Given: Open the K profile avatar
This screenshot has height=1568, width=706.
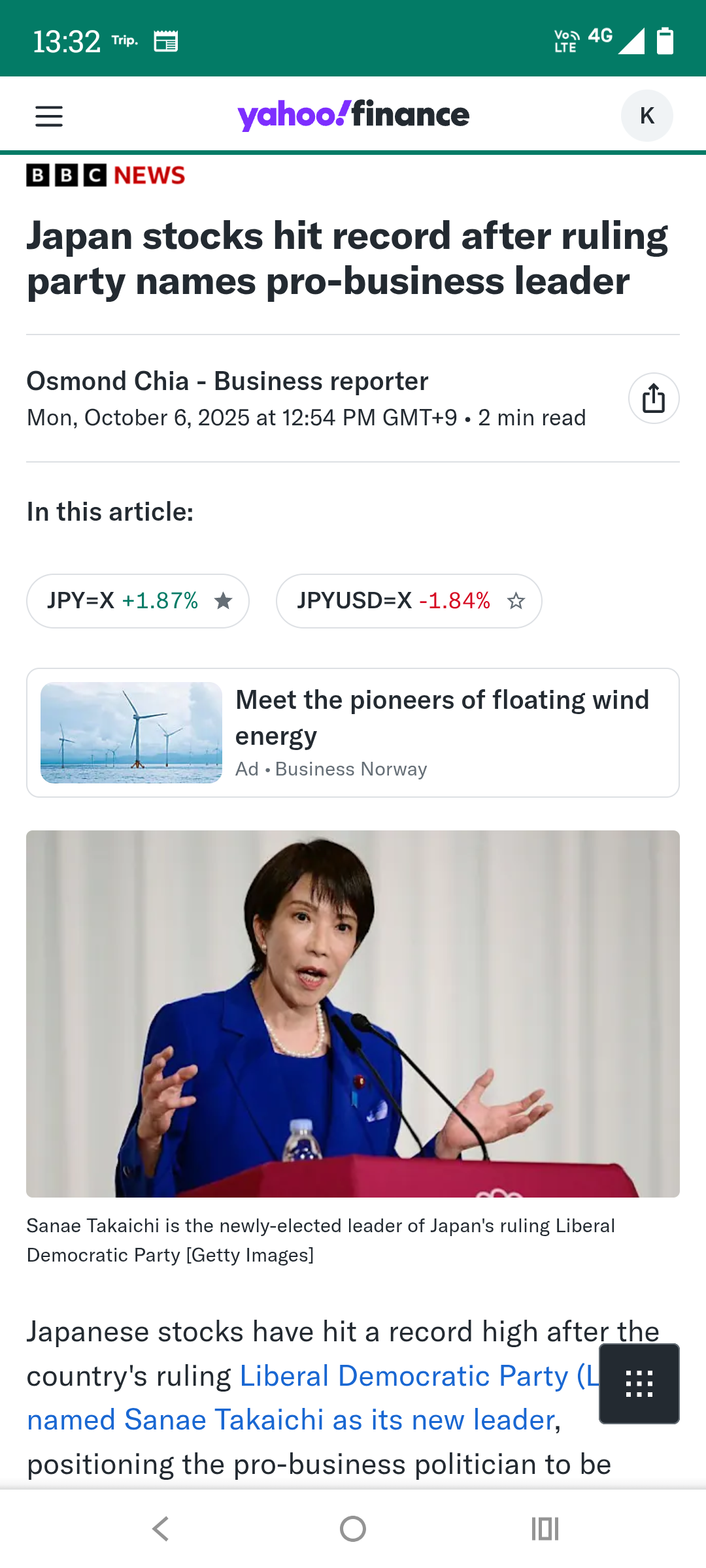Looking at the screenshot, I should [647, 116].
